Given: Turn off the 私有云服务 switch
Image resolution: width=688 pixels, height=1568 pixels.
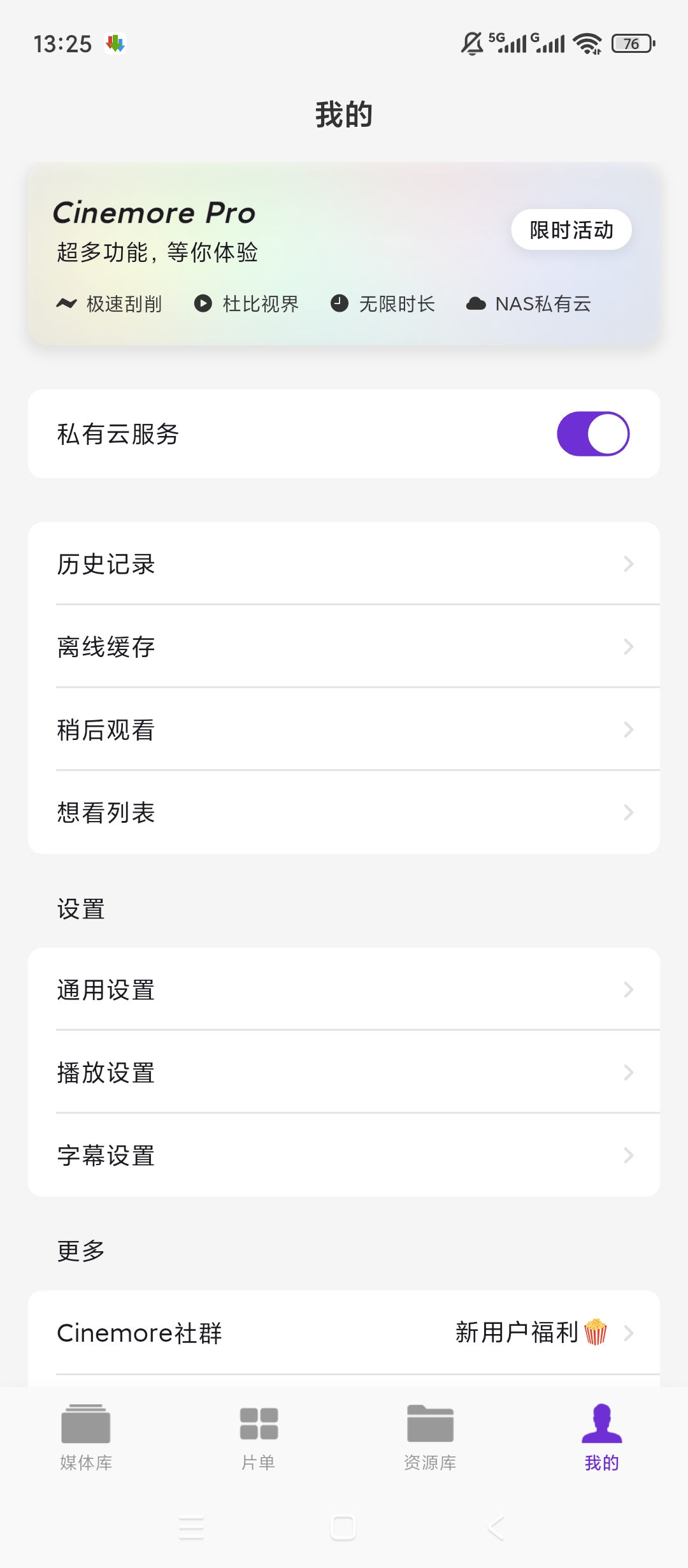Looking at the screenshot, I should click(x=593, y=434).
